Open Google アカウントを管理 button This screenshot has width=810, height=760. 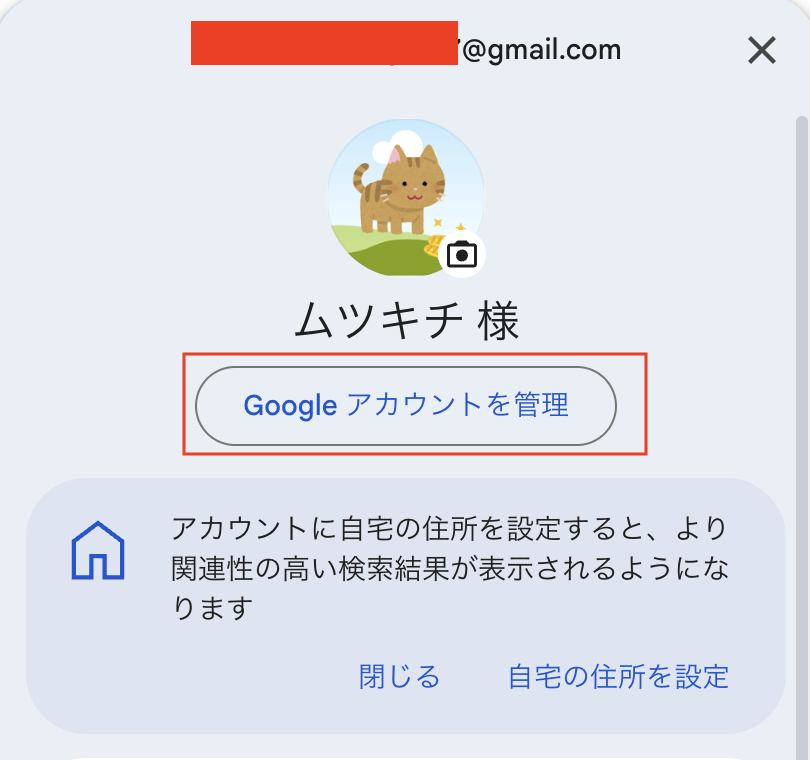point(406,405)
